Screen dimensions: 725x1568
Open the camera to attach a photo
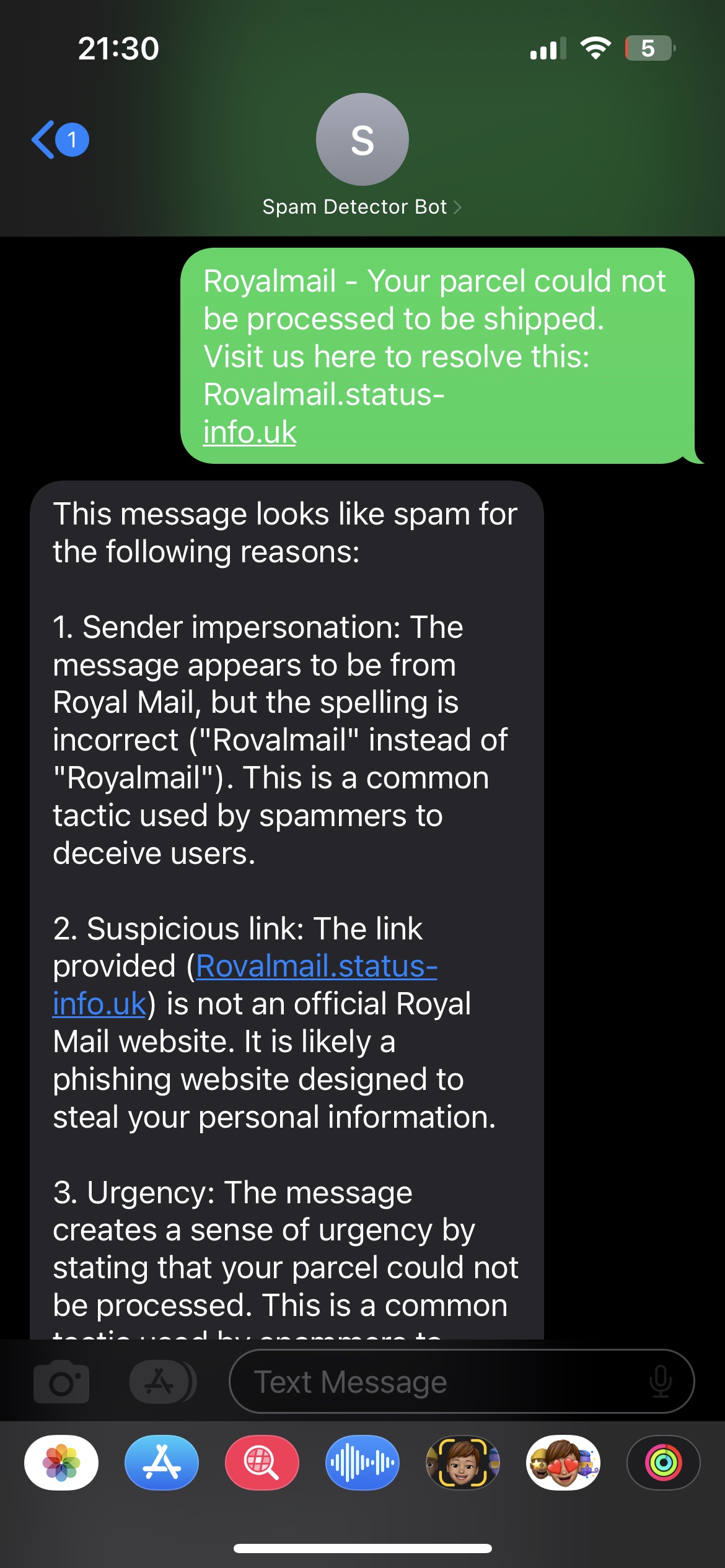[x=61, y=1382]
